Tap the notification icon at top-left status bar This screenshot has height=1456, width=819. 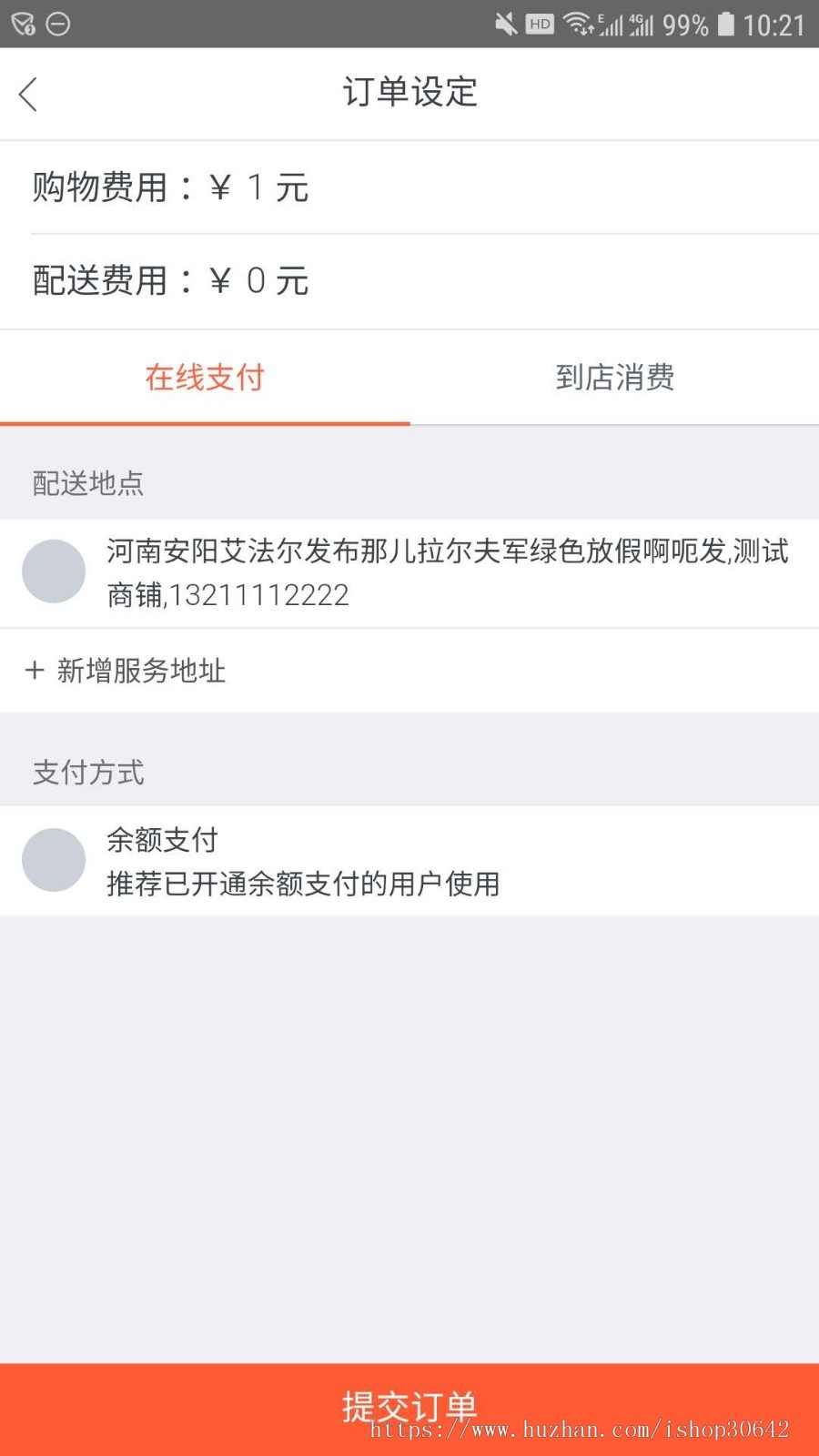(22, 25)
